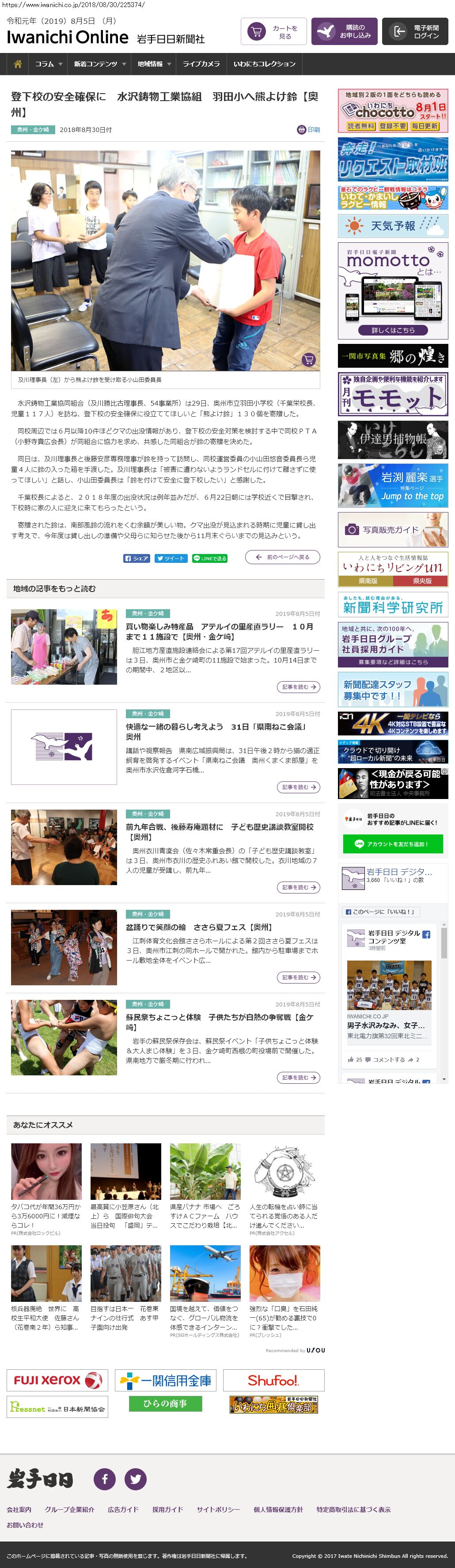Open the 盆踊りで笑顔の輪 article thumbnail
Image resolution: width=455 pixels, height=1568 pixels.
64,948
